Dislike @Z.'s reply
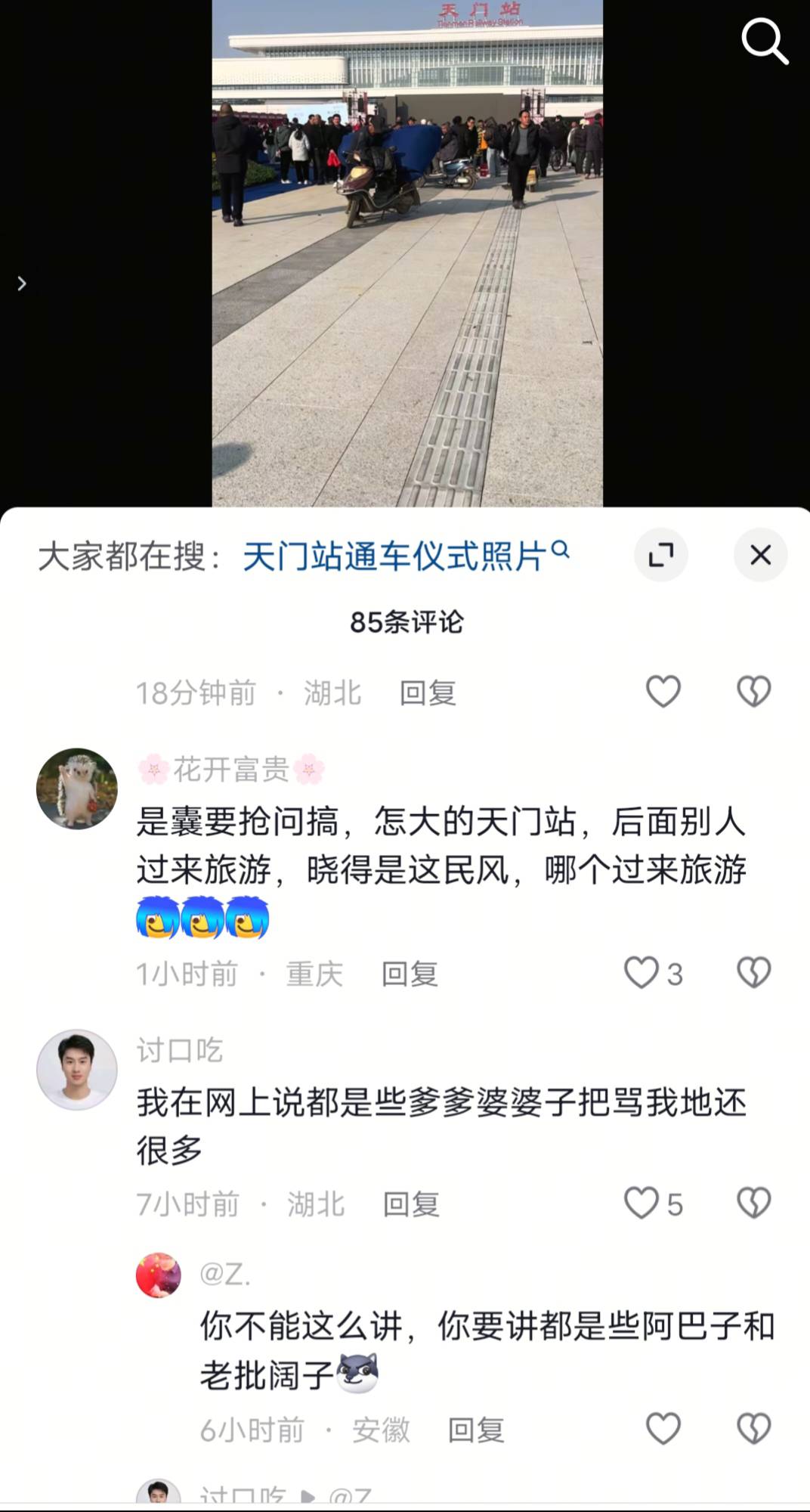The image size is (810, 1512). point(753,1429)
